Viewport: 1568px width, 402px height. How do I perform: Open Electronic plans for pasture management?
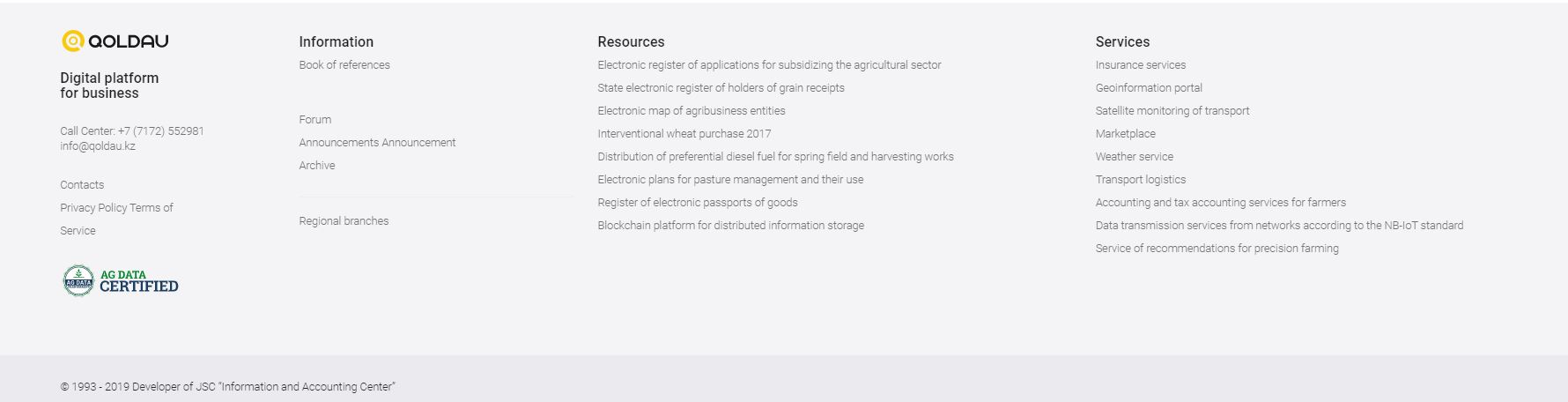(729, 180)
